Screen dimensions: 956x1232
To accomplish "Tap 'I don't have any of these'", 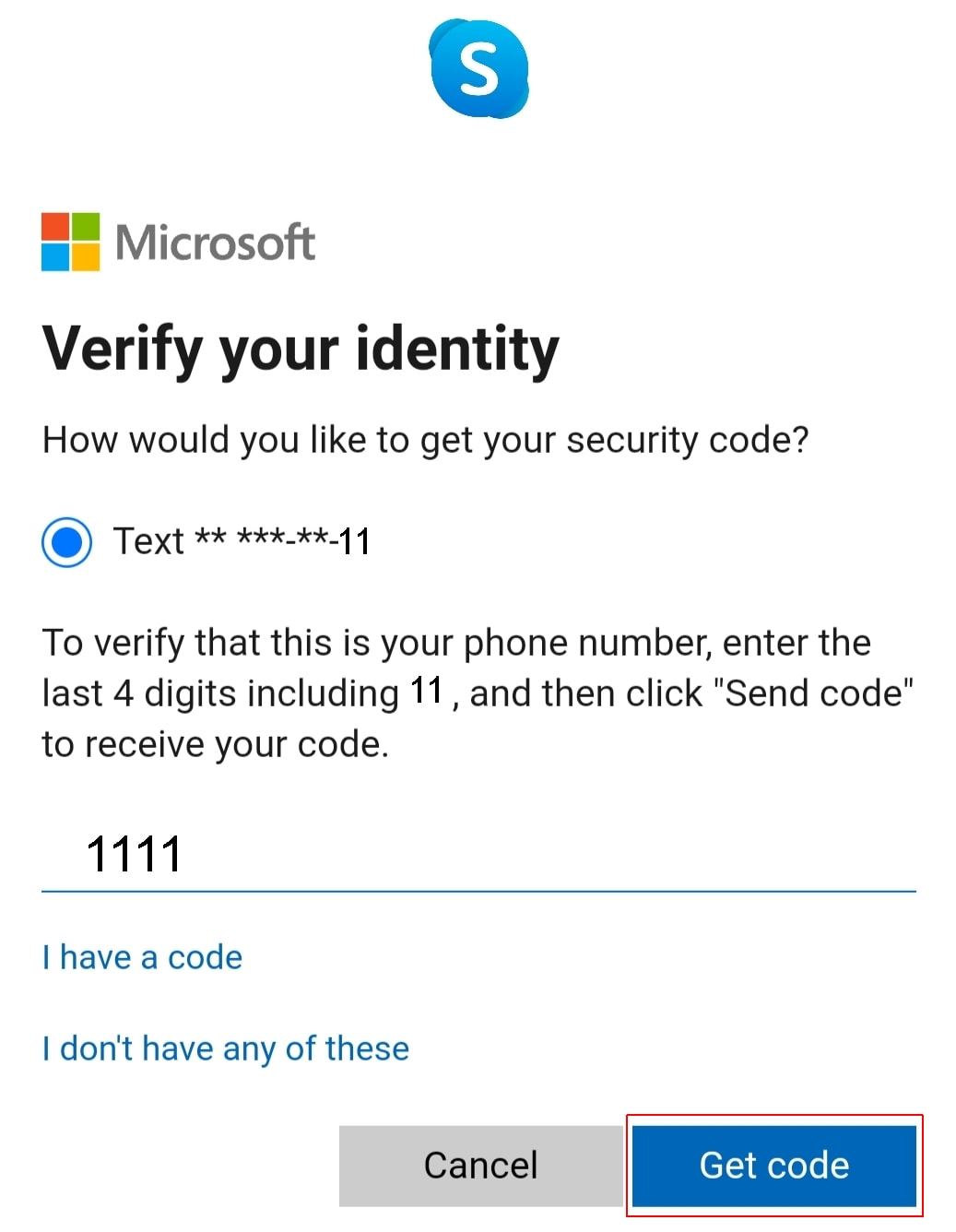I will 226,1048.
